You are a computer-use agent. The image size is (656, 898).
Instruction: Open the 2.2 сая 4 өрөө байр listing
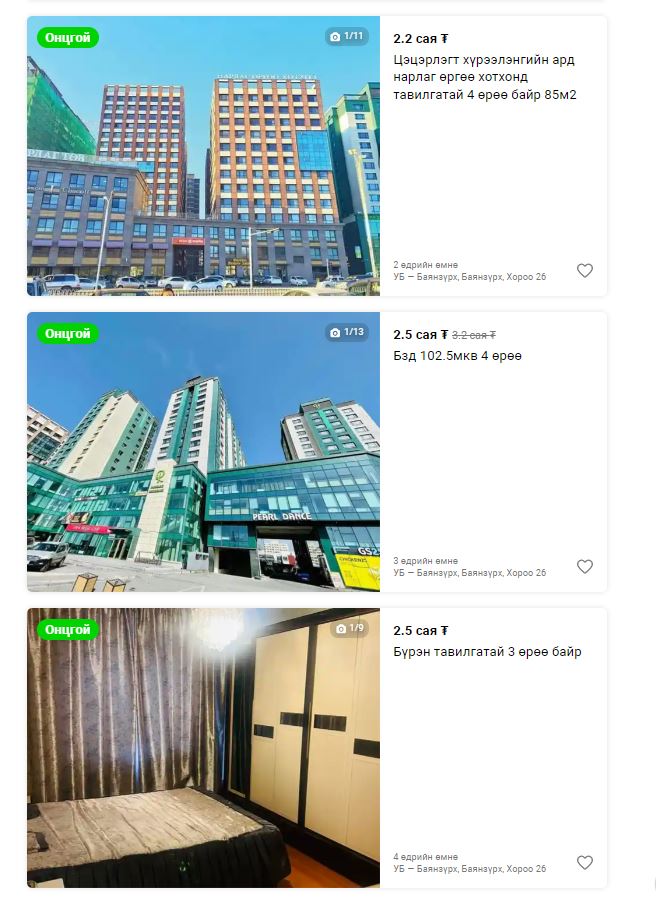click(484, 77)
